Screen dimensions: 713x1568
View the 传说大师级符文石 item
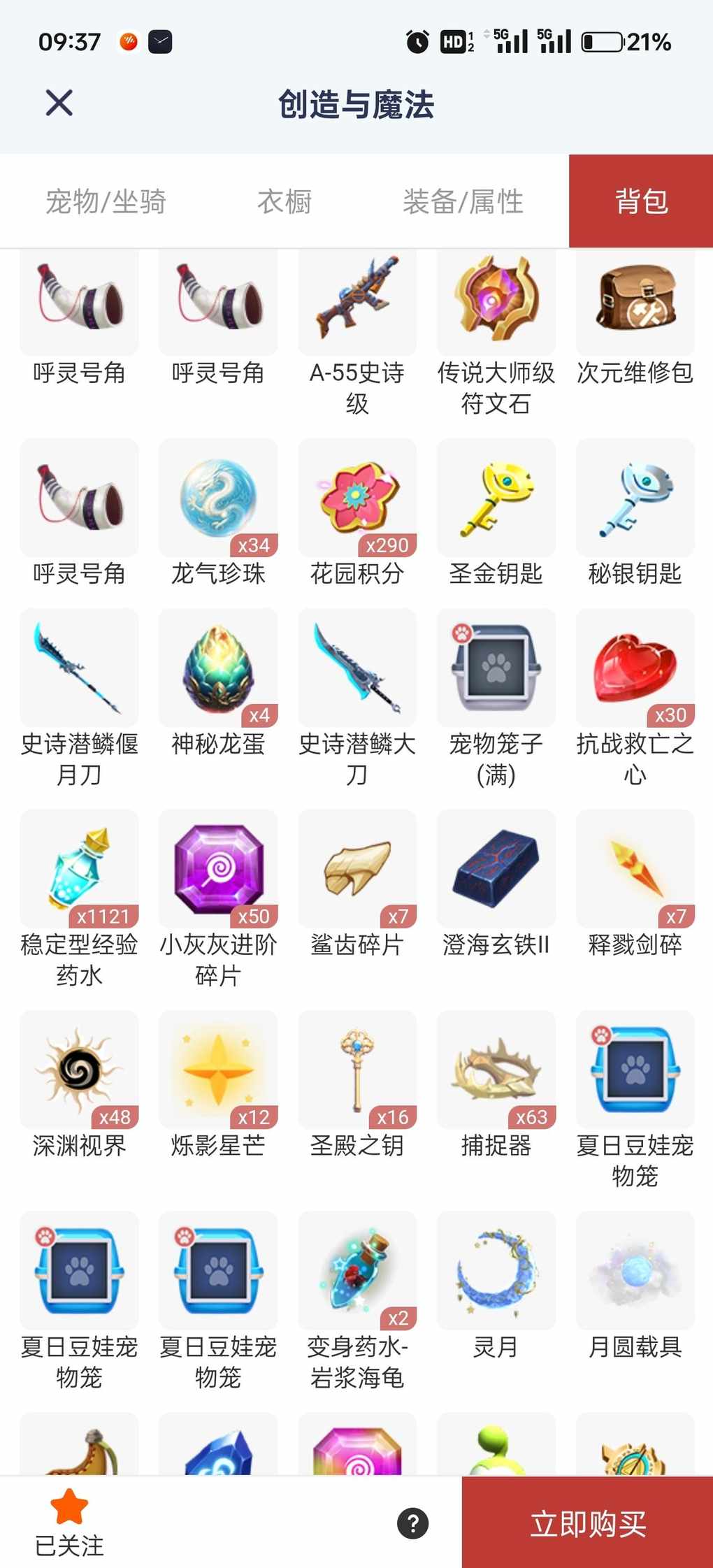[496, 301]
